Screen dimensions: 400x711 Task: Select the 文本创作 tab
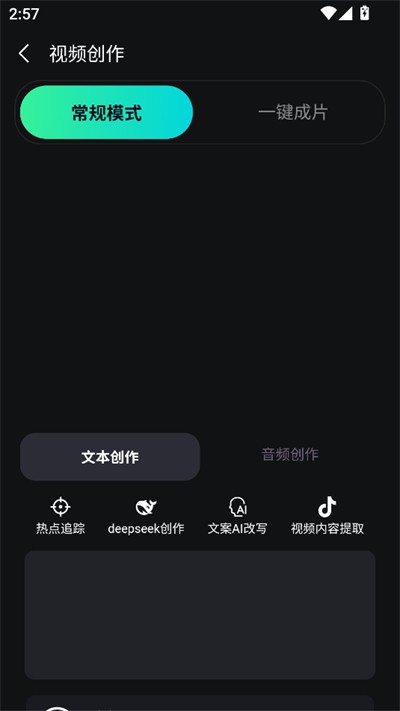tap(110, 457)
